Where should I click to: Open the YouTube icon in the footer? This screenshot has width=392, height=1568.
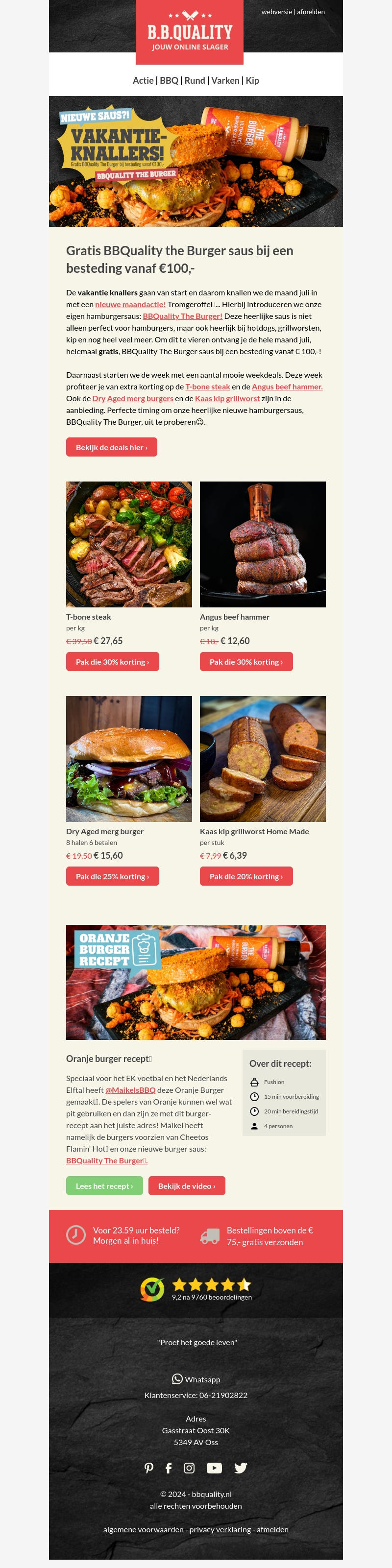[214, 1468]
